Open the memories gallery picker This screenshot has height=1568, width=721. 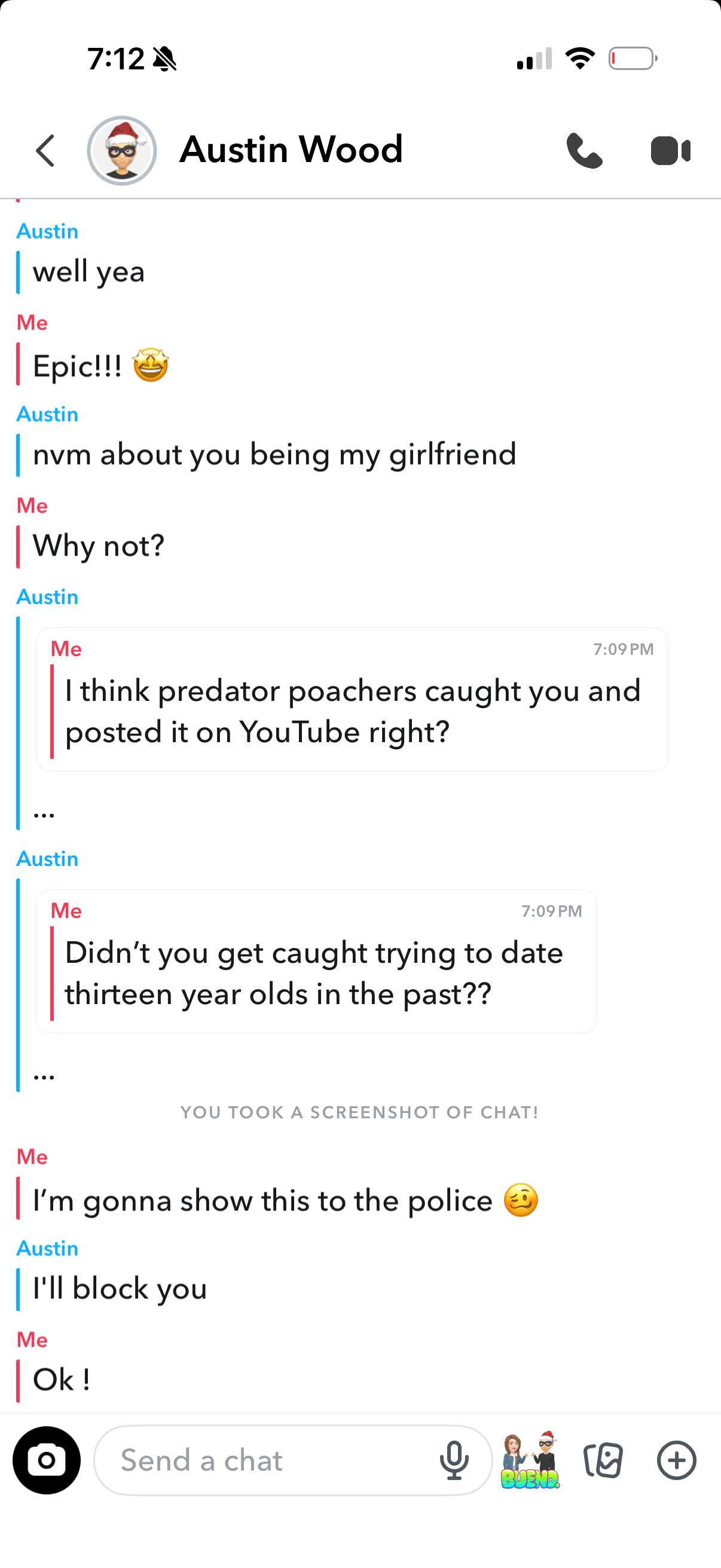(603, 1460)
